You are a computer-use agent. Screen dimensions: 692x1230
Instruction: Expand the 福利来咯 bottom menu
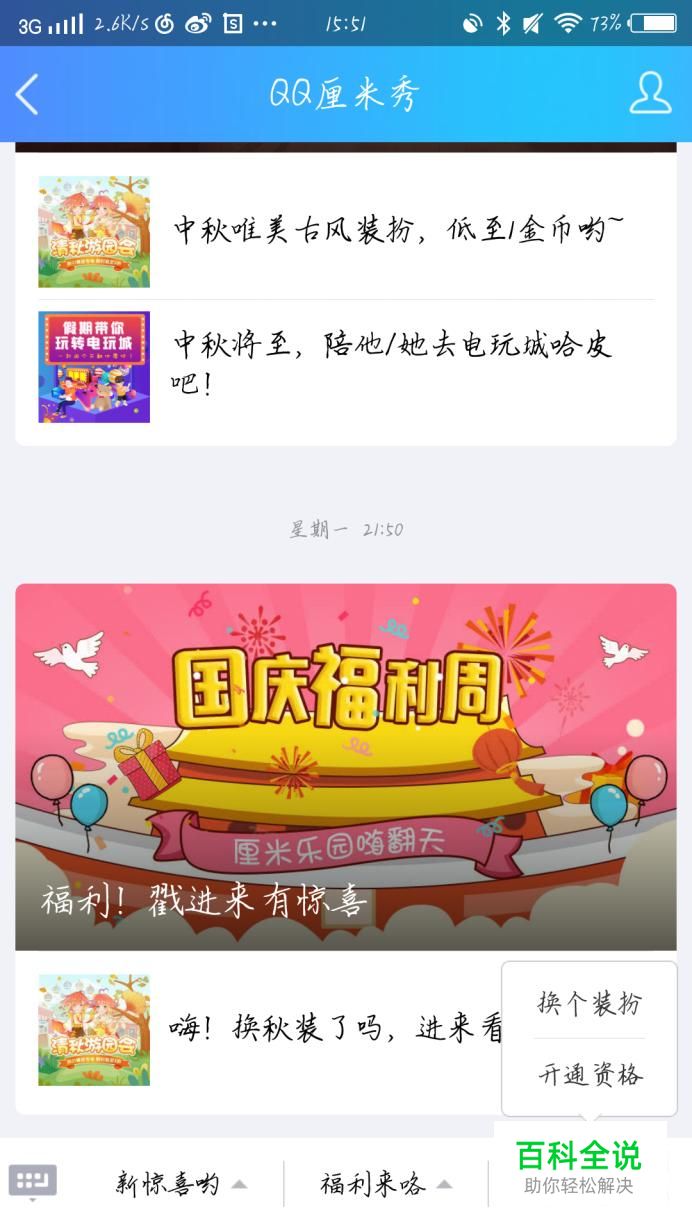click(x=386, y=1184)
